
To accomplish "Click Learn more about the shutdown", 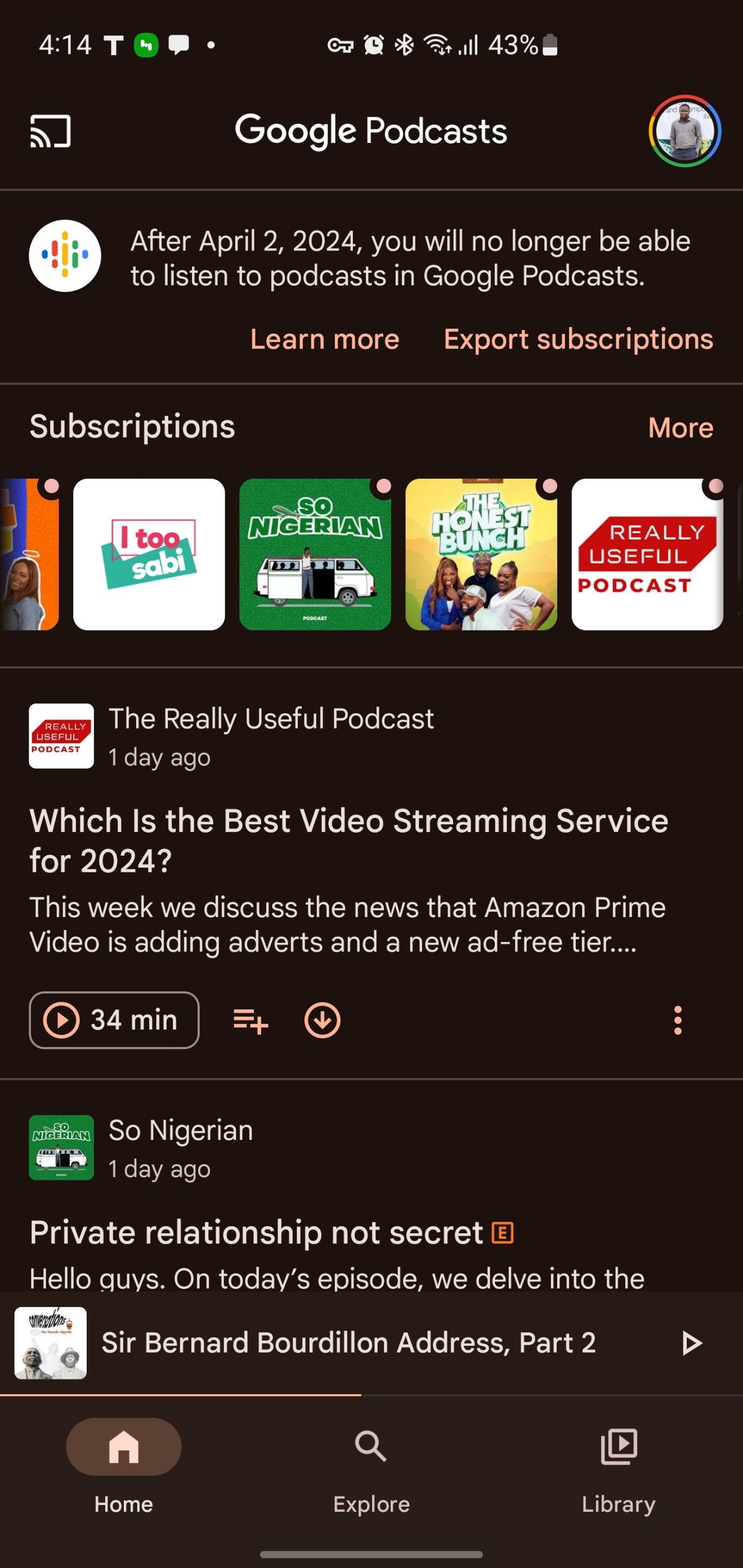I will (x=324, y=340).
